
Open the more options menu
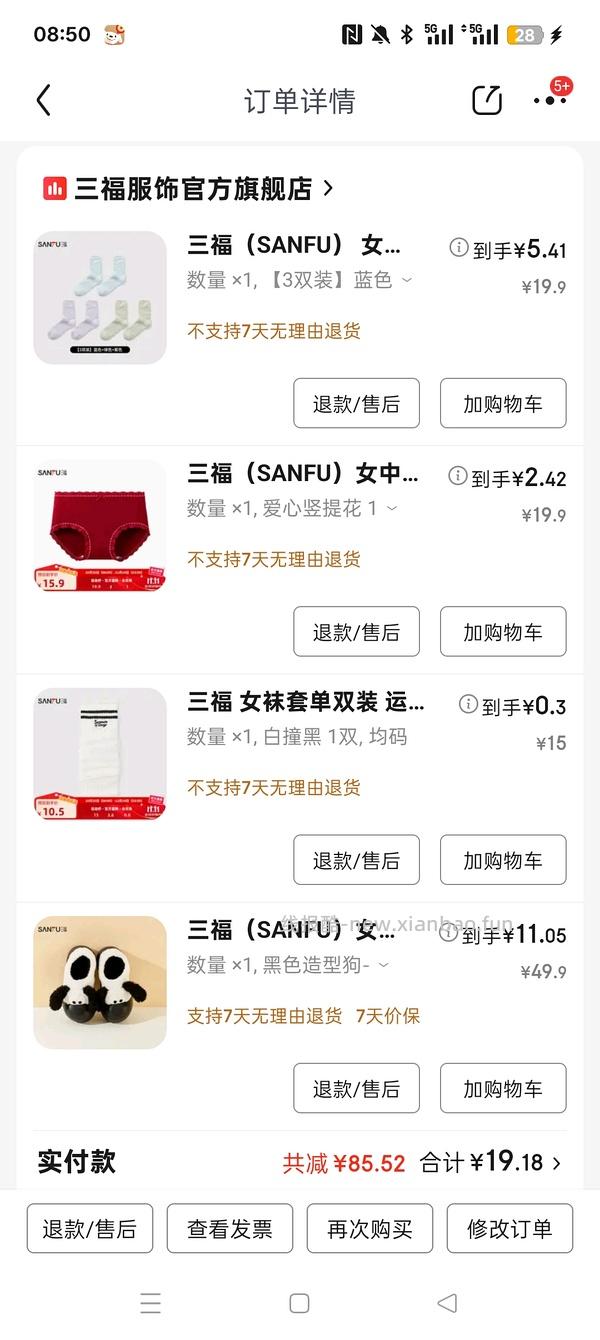[549, 100]
